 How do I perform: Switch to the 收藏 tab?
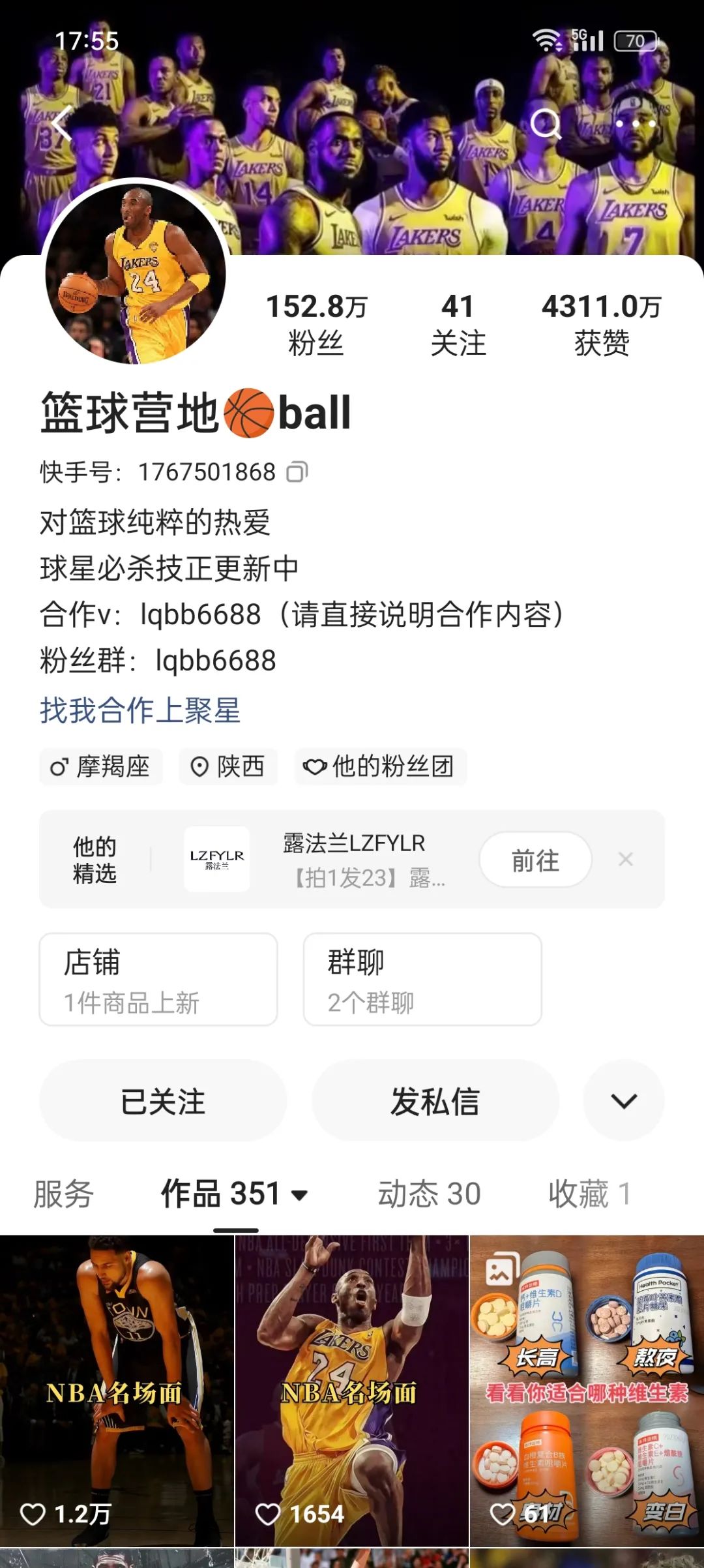coord(589,1194)
